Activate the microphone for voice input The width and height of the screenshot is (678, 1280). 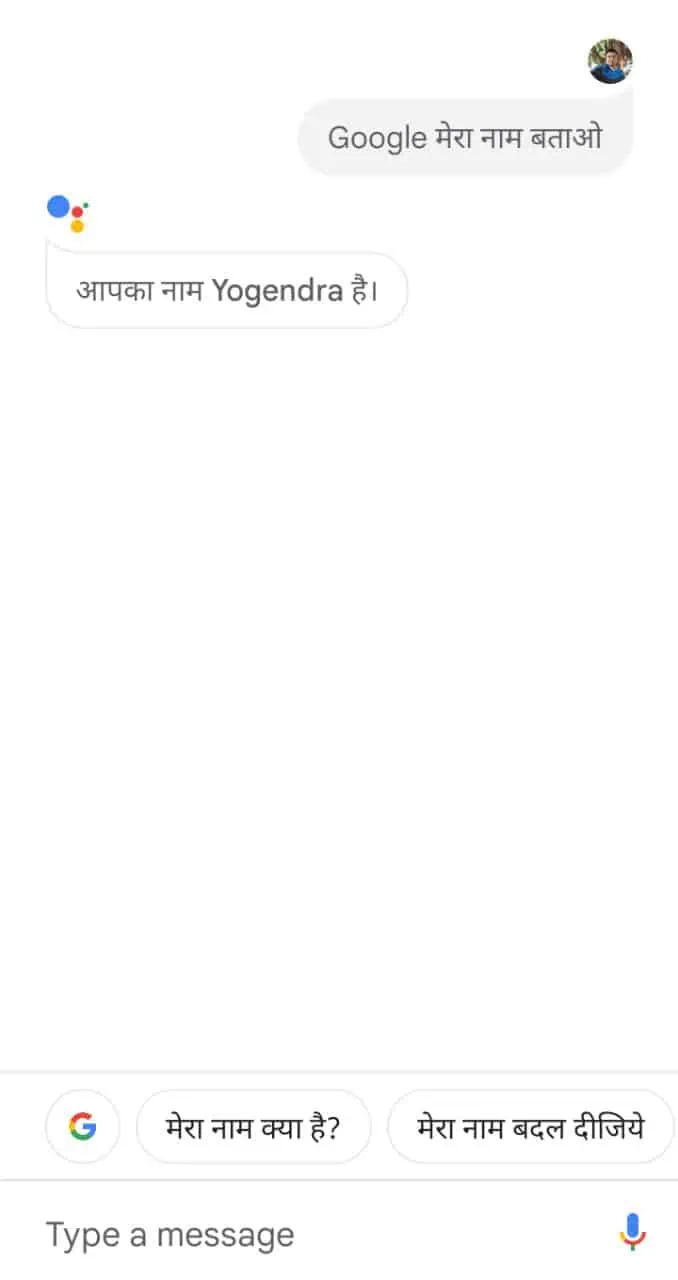[x=632, y=1232]
